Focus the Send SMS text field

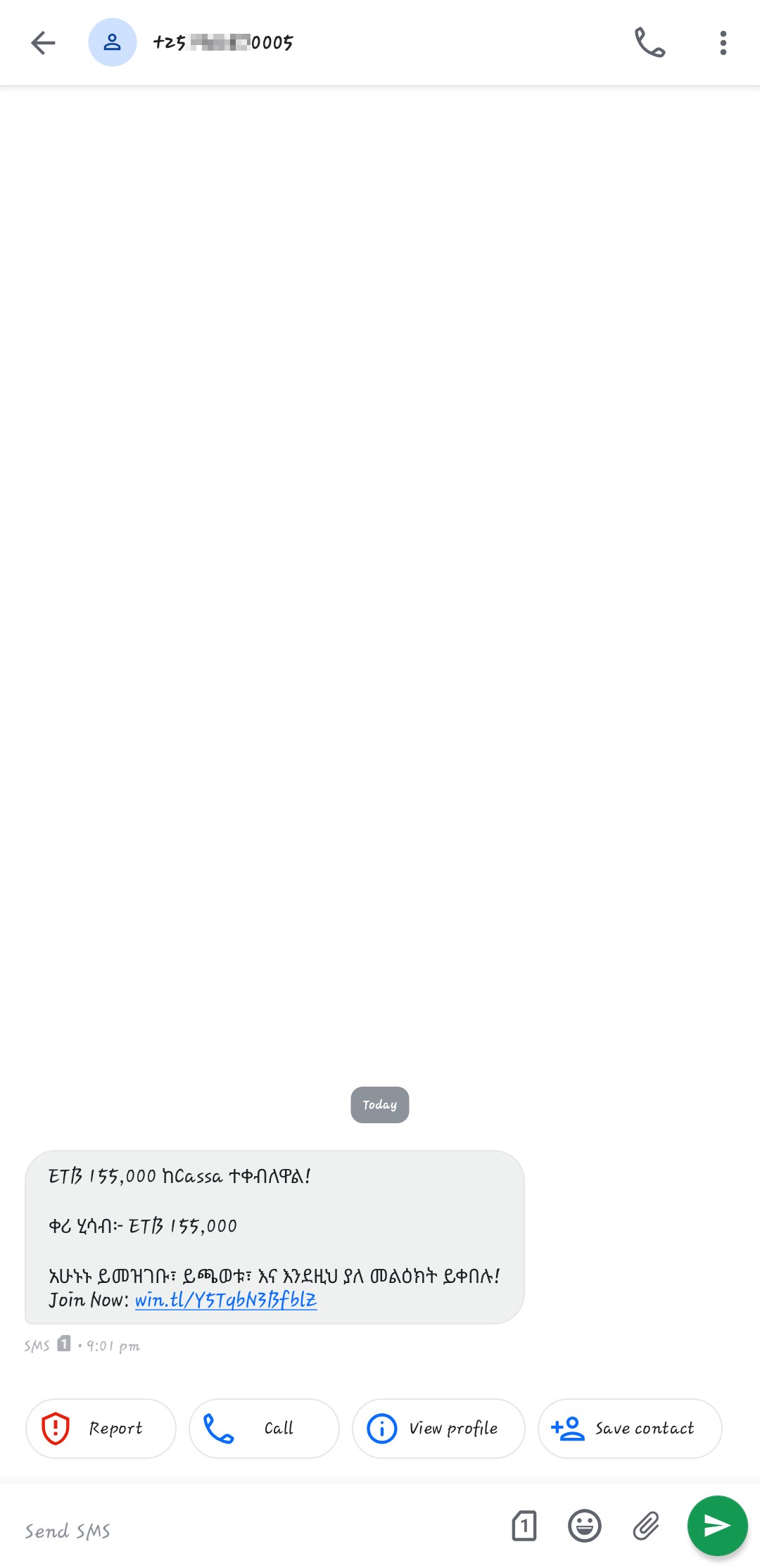tap(253, 1531)
